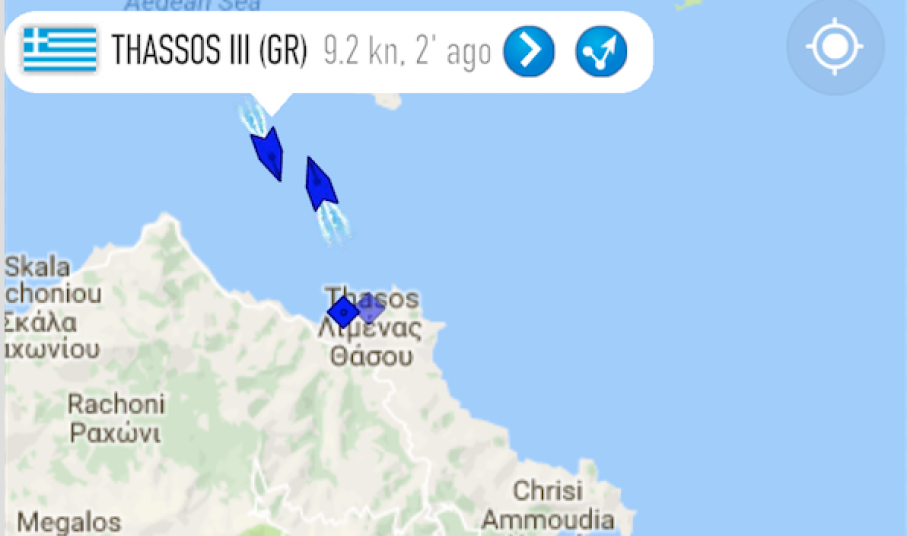
Task: Select the second moving ship with a wake
Action: click(x=320, y=184)
